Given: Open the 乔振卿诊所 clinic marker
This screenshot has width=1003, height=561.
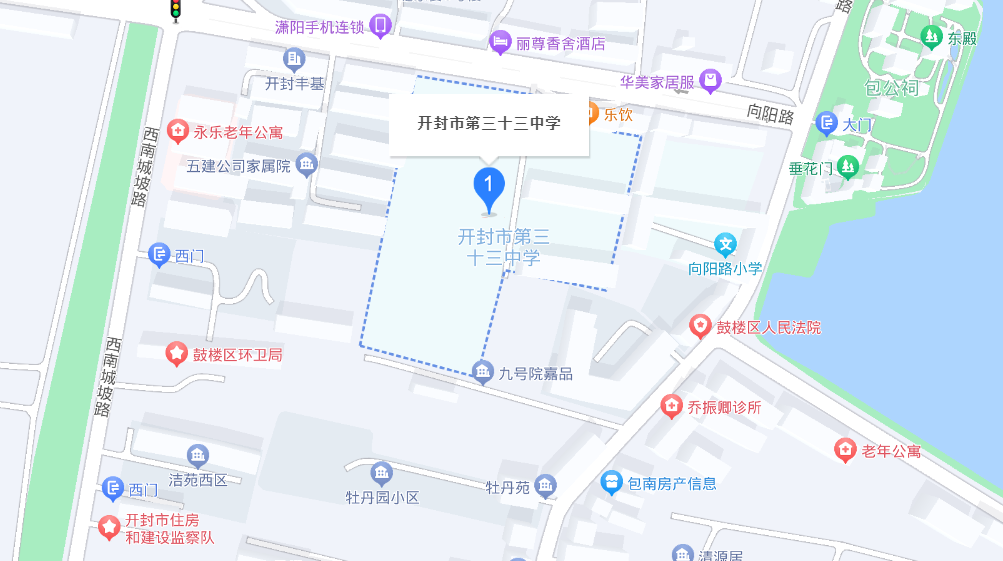Looking at the screenshot, I should (671, 406).
